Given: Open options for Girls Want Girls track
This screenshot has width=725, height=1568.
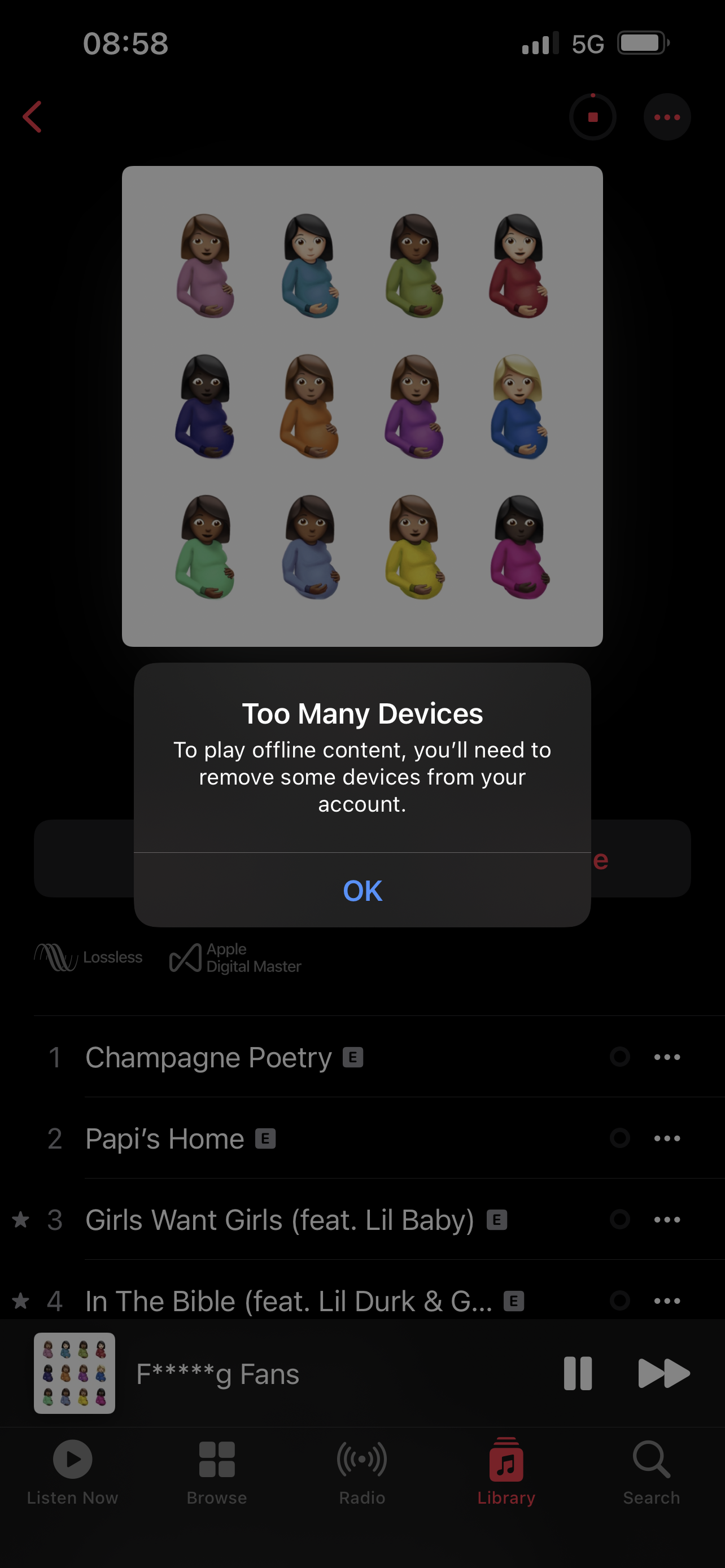Looking at the screenshot, I should pyautogui.click(x=667, y=1220).
